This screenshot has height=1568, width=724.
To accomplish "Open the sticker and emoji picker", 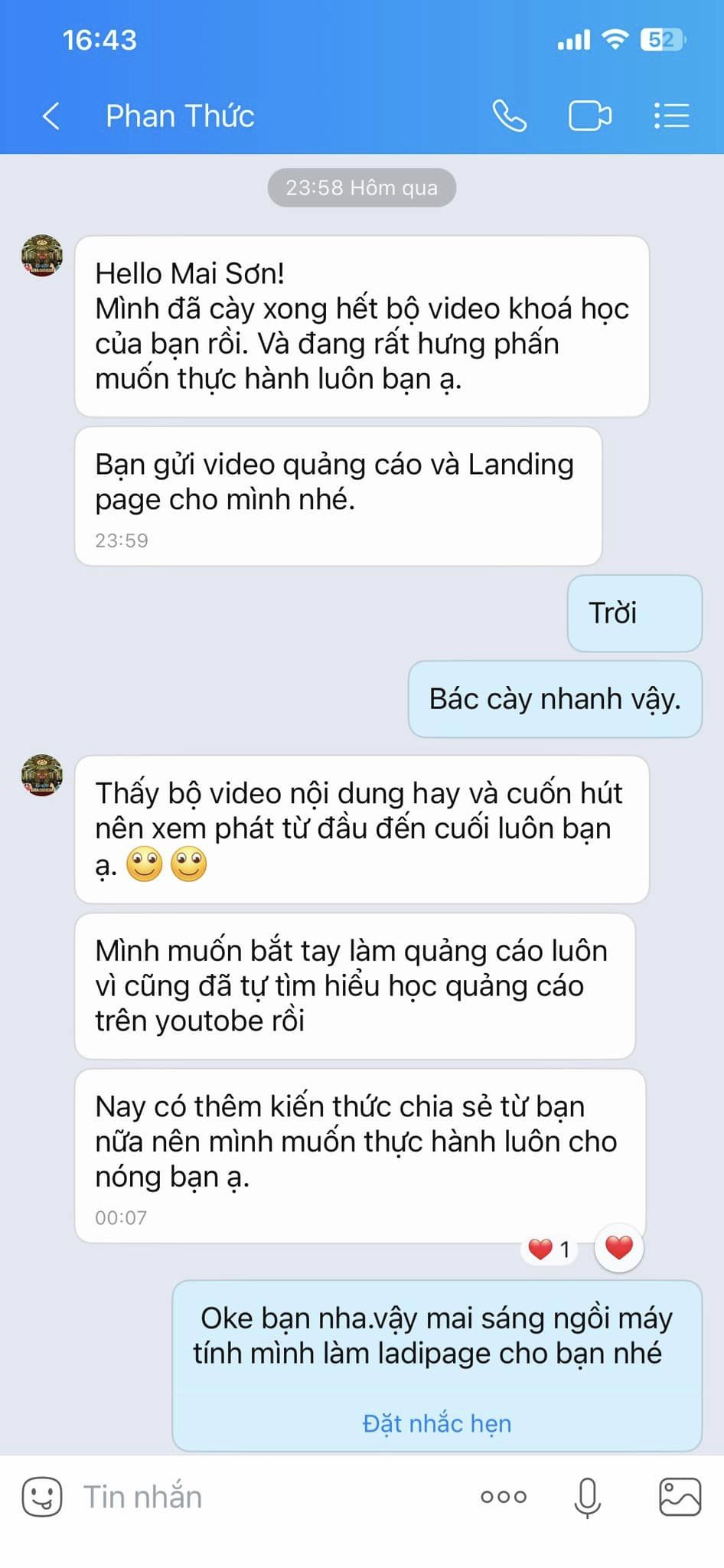I will coord(42,1496).
